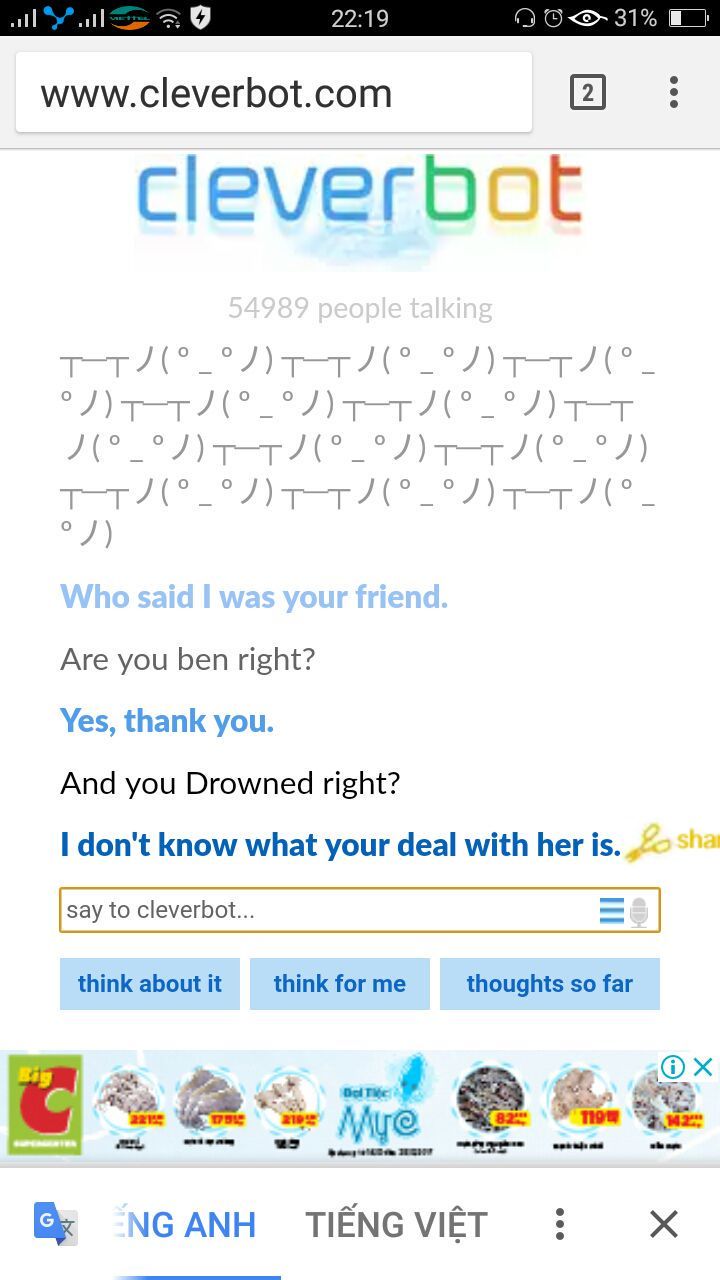
Task: Open the menu icon inside the input box
Action: [x=611, y=910]
